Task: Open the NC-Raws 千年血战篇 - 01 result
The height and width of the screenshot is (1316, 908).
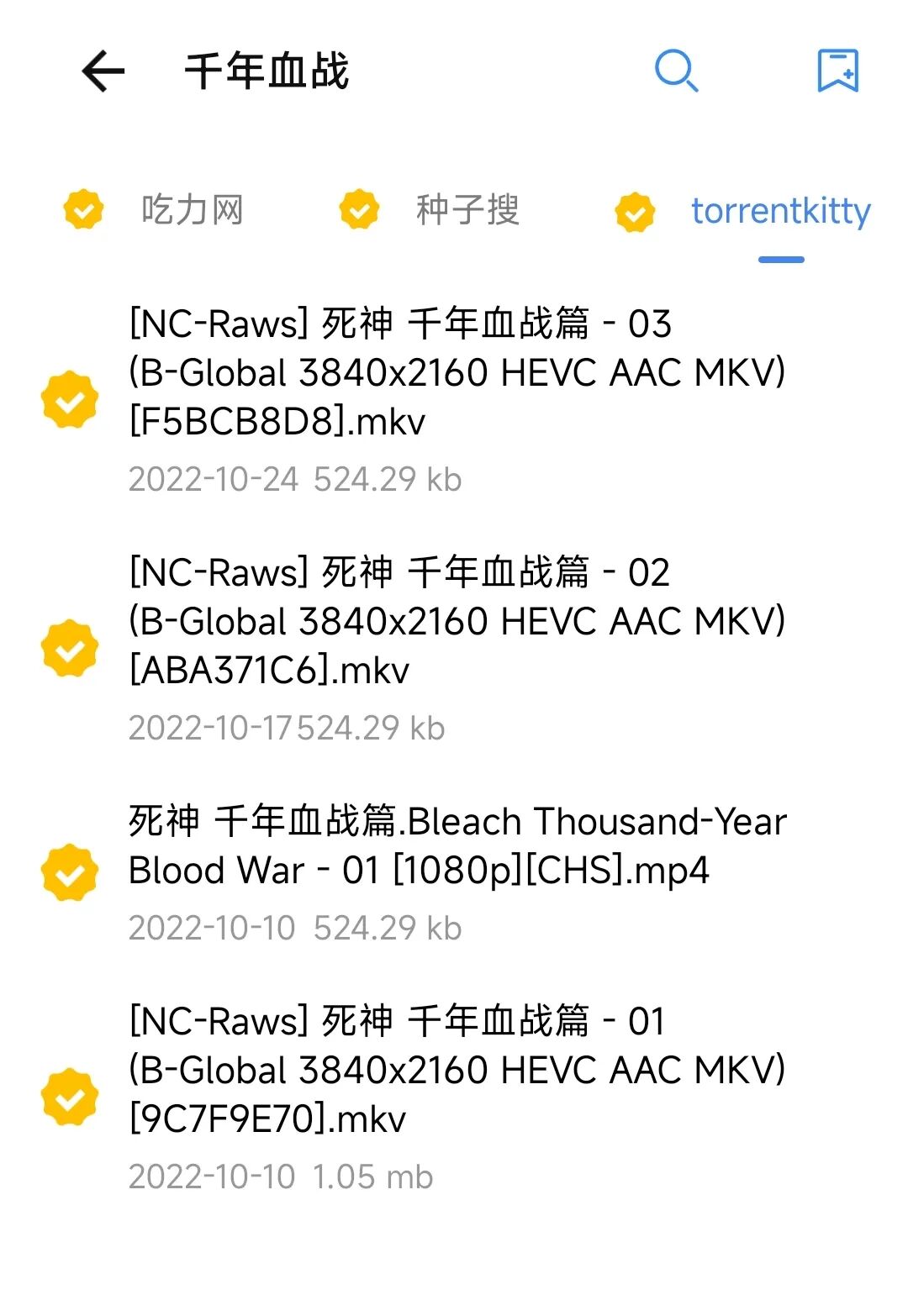Action: [457, 1070]
